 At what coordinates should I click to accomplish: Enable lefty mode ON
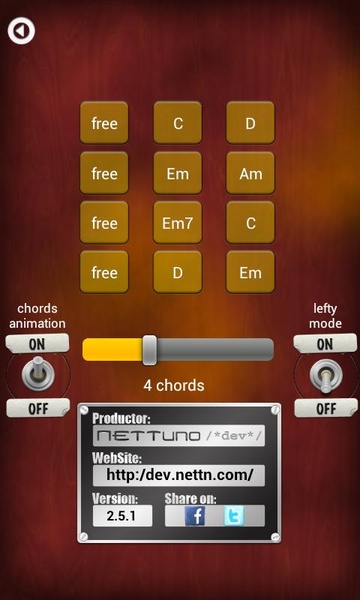pos(325,344)
